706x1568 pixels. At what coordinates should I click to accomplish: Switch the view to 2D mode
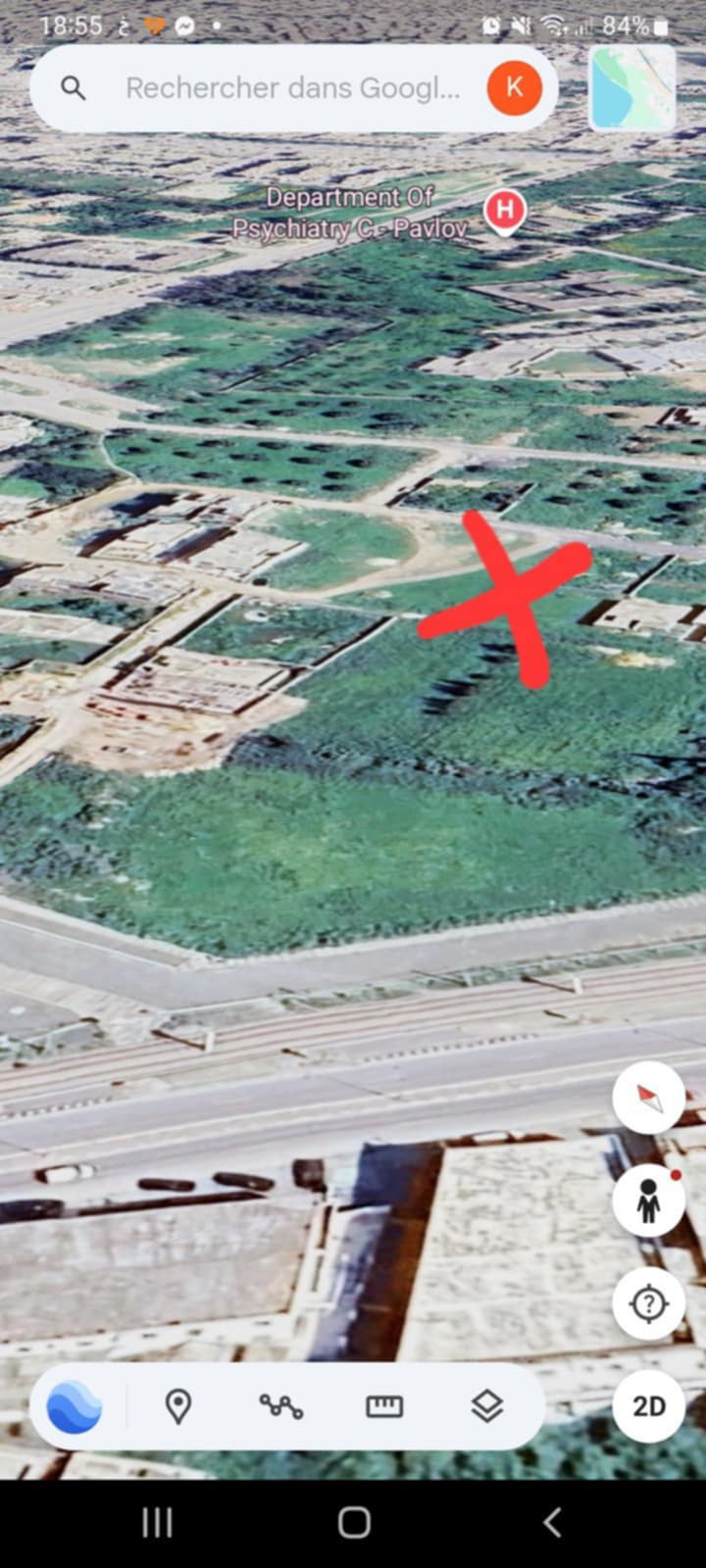click(x=648, y=1406)
